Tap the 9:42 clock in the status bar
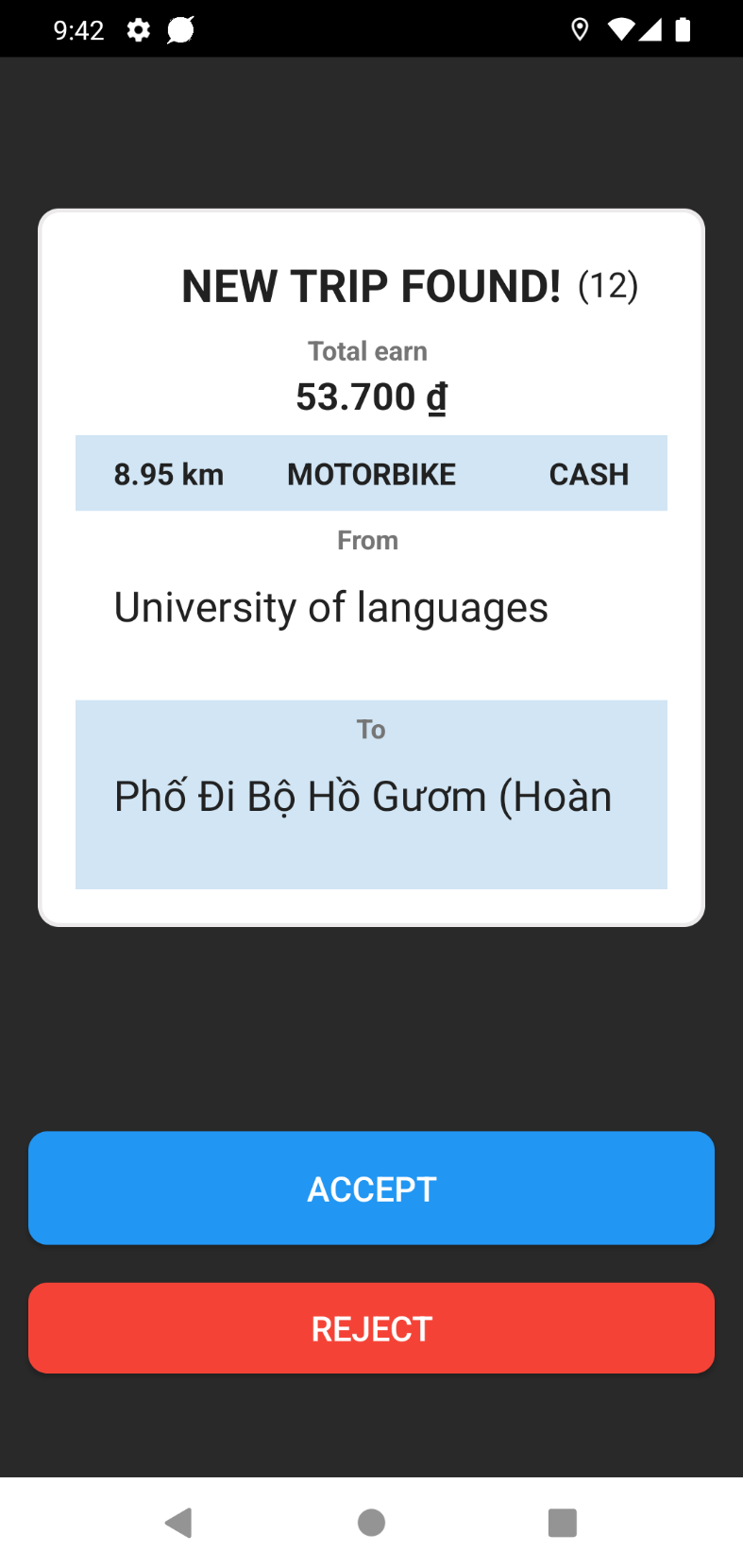This screenshot has height=1568, width=743. [x=78, y=29]
